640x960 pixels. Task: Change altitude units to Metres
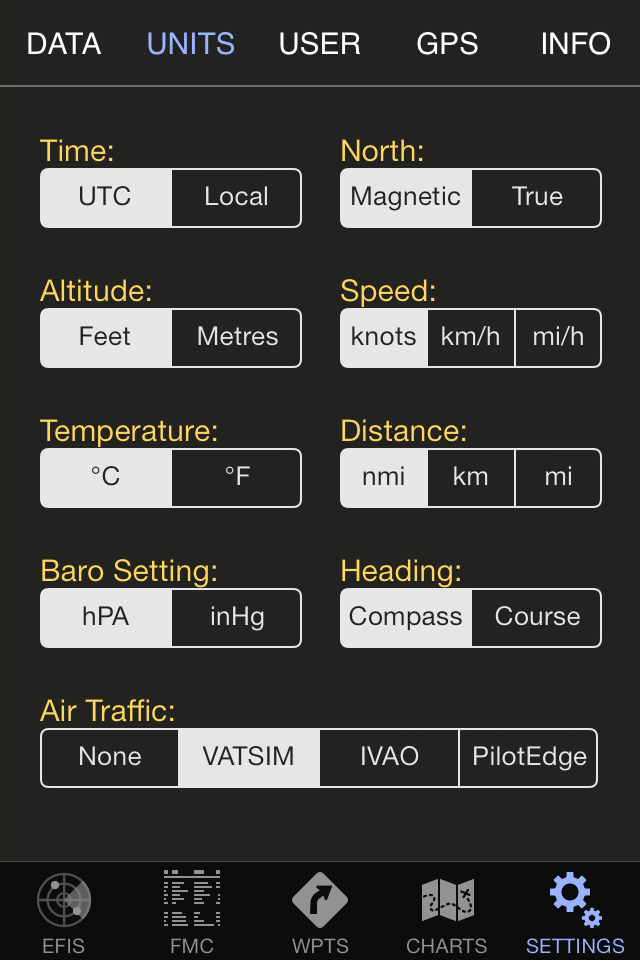237,337
